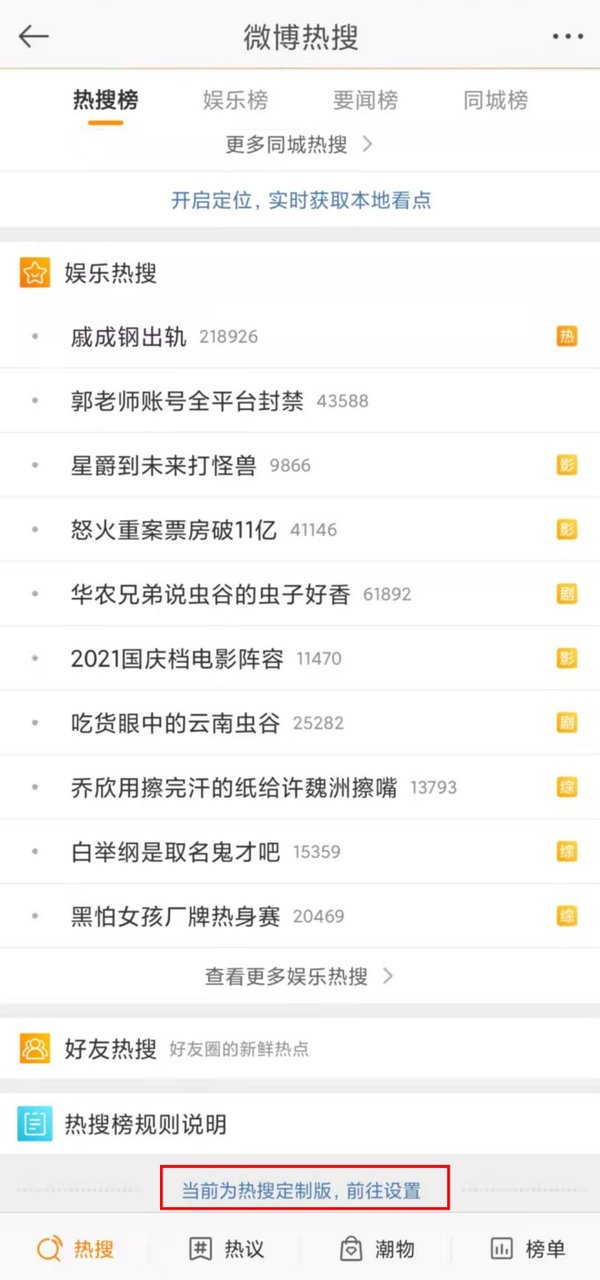
Task: Switch to the 同城榜 tab
Action: (495, 100)
